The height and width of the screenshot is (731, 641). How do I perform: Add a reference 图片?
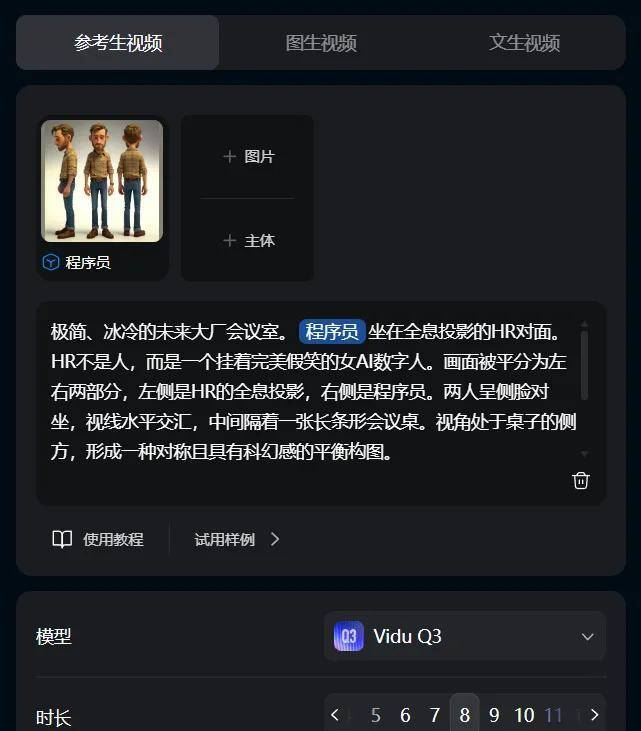pos(248,157)
